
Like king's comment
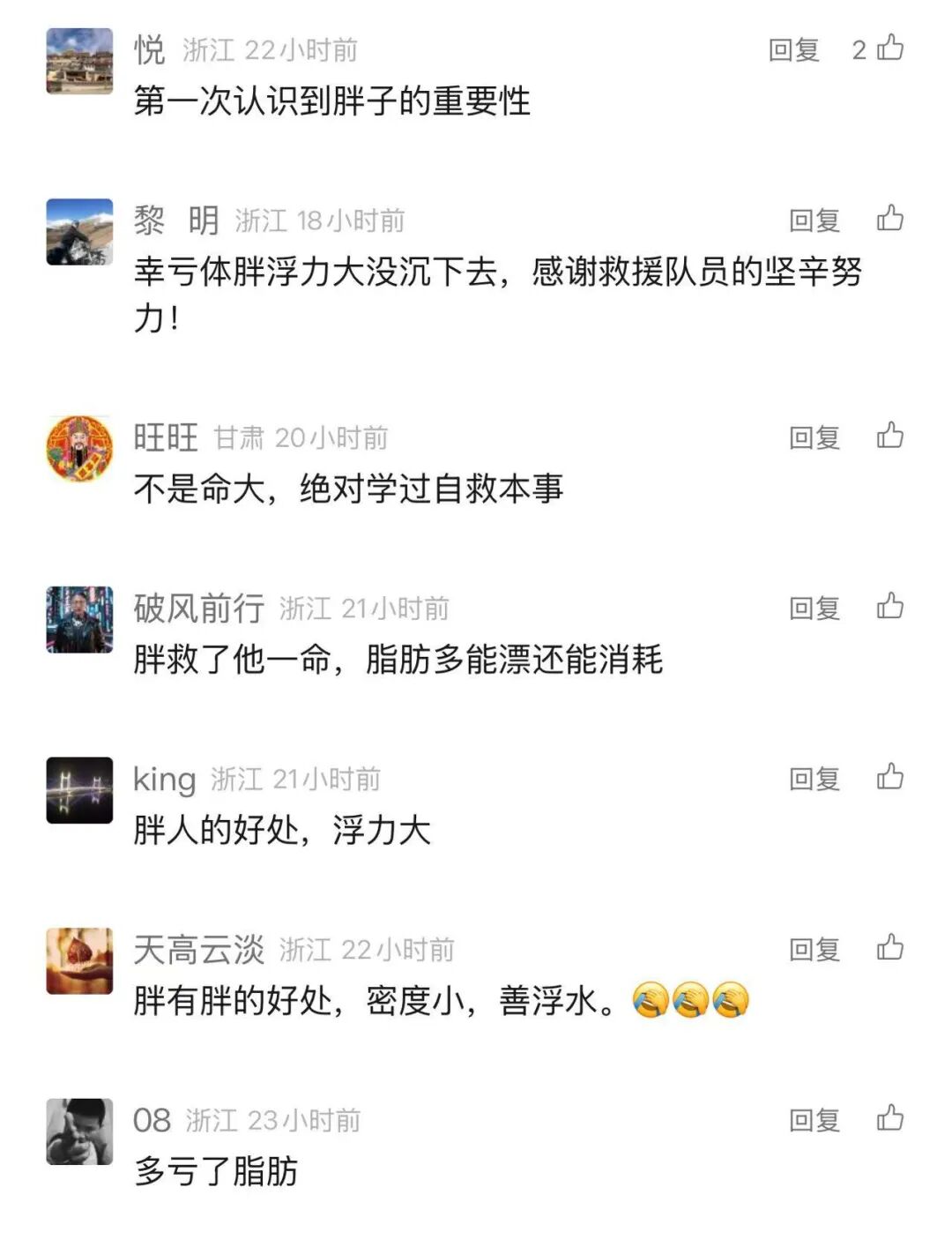pos(890,777)
